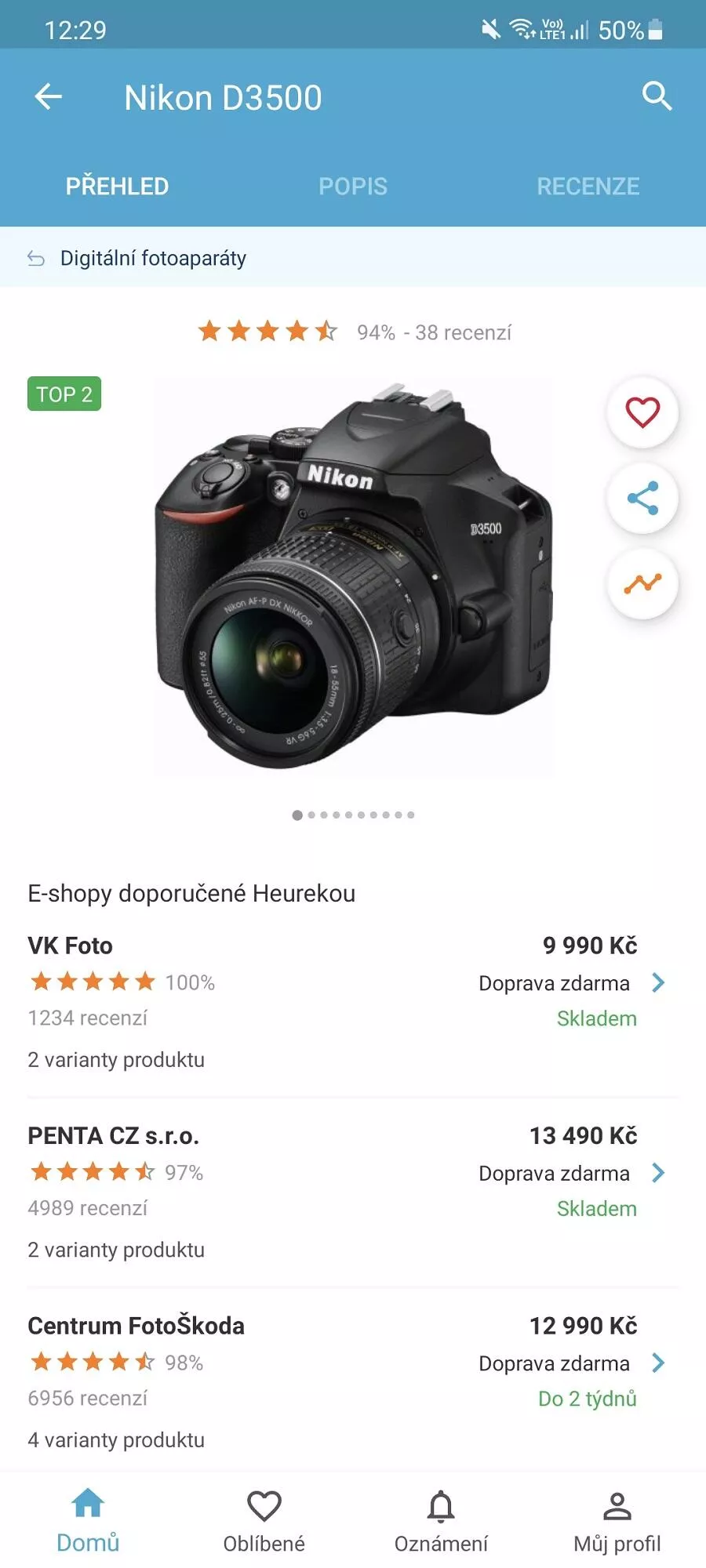Open search from the app bar

(x=657, y=97)
